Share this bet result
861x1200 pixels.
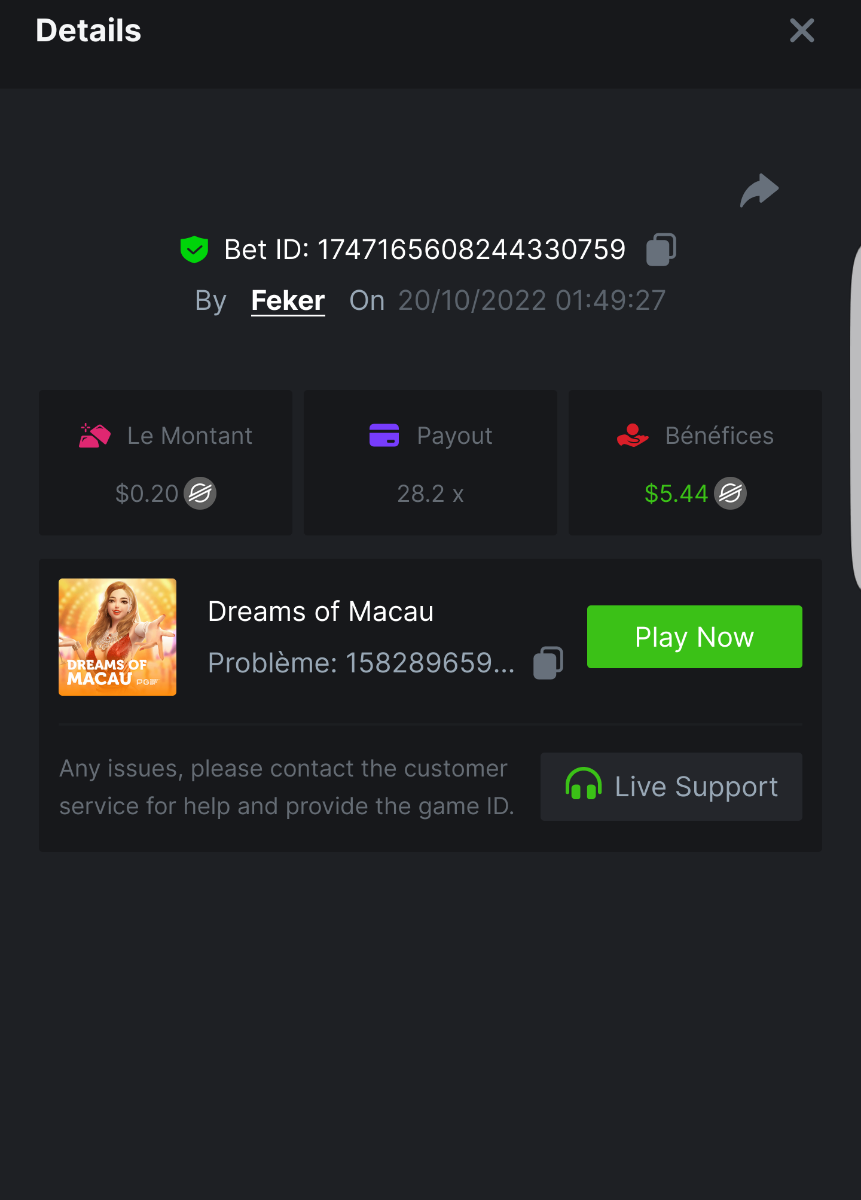[759, 190]
